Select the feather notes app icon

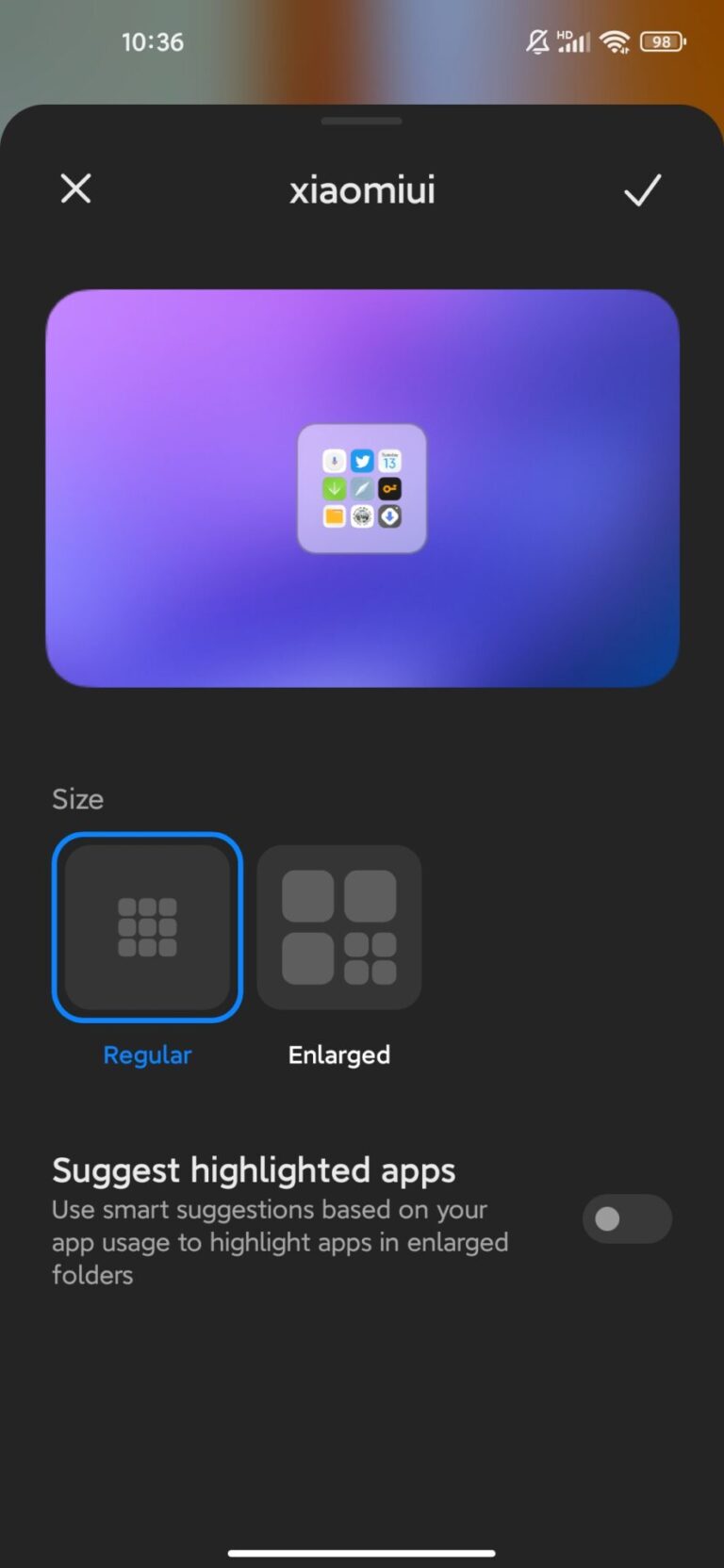pyautogui.click(x=362, y=488)
